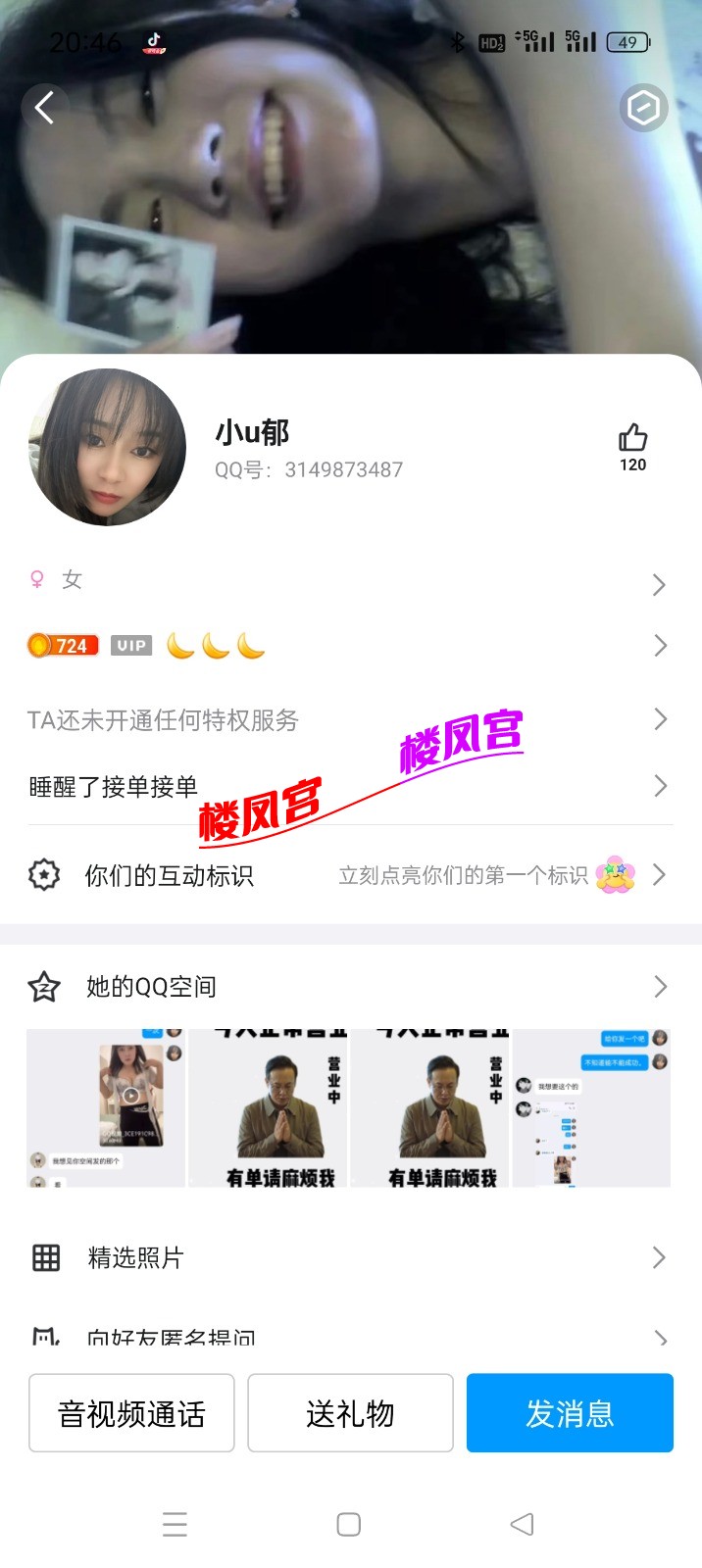Open the last QQ空间 chat screenshot thumbnail
Image resolution: width=702 pixels, height=1568 pixels.
tap(591, 1108)
